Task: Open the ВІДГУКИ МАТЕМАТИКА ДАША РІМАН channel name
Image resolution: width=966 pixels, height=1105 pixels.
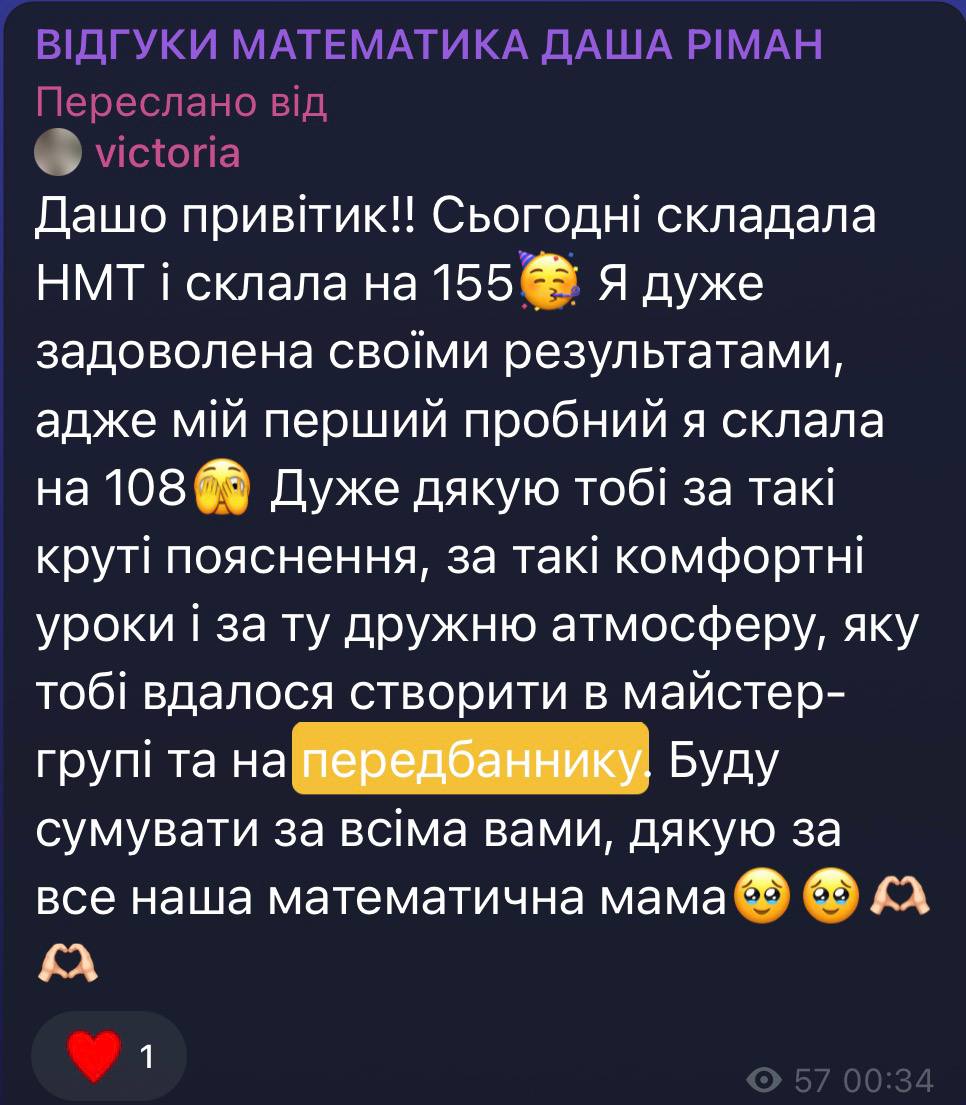Action: (429, 44)
